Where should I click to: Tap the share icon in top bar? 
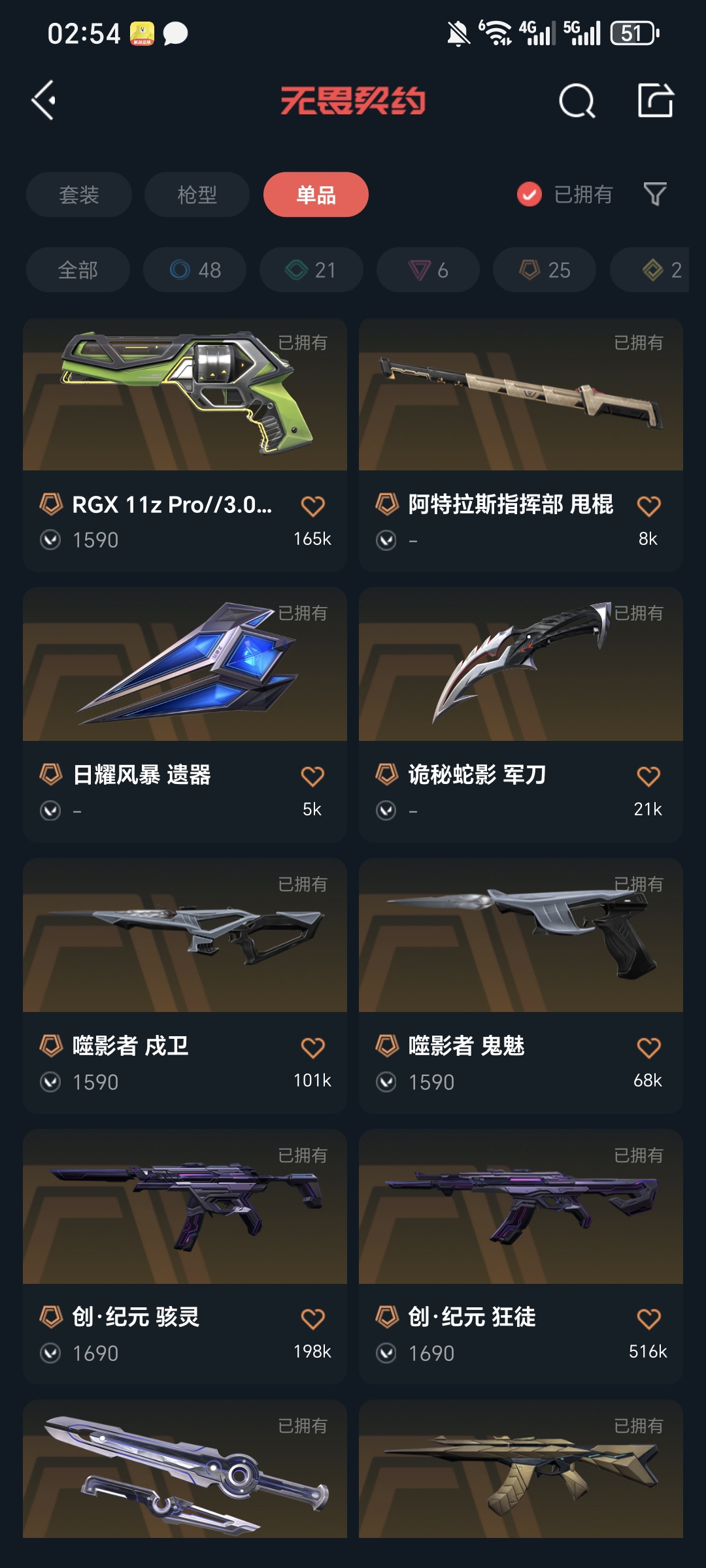tap(655, 101)
